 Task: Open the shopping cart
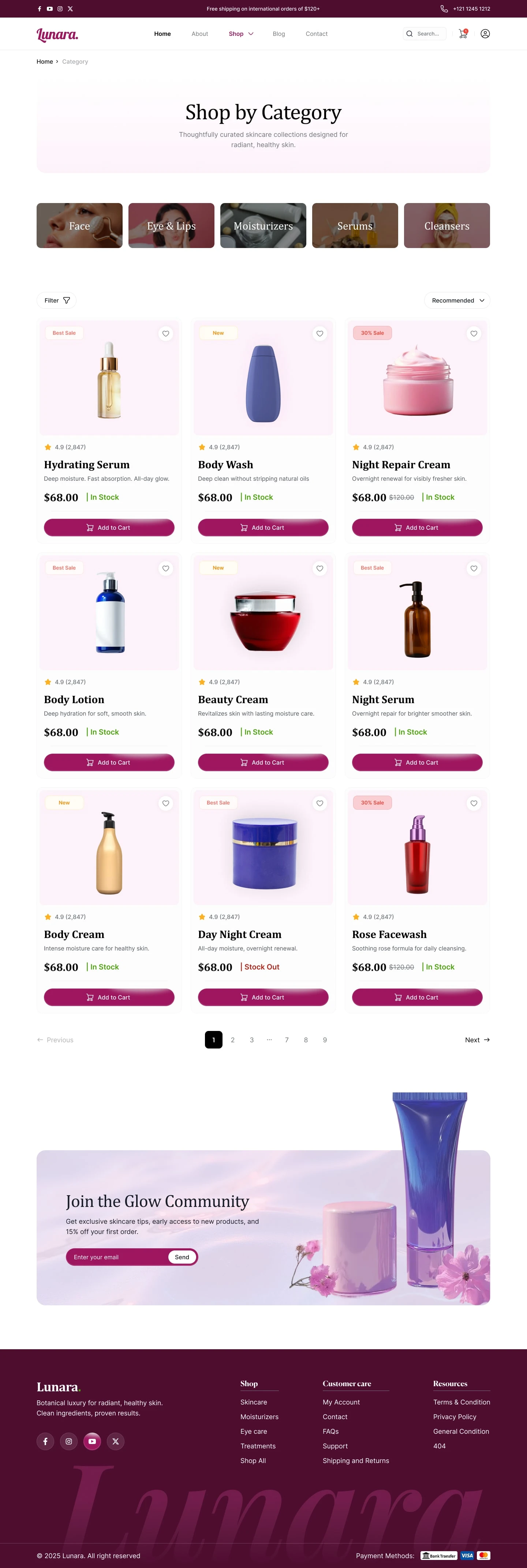[x=463, y=34]
